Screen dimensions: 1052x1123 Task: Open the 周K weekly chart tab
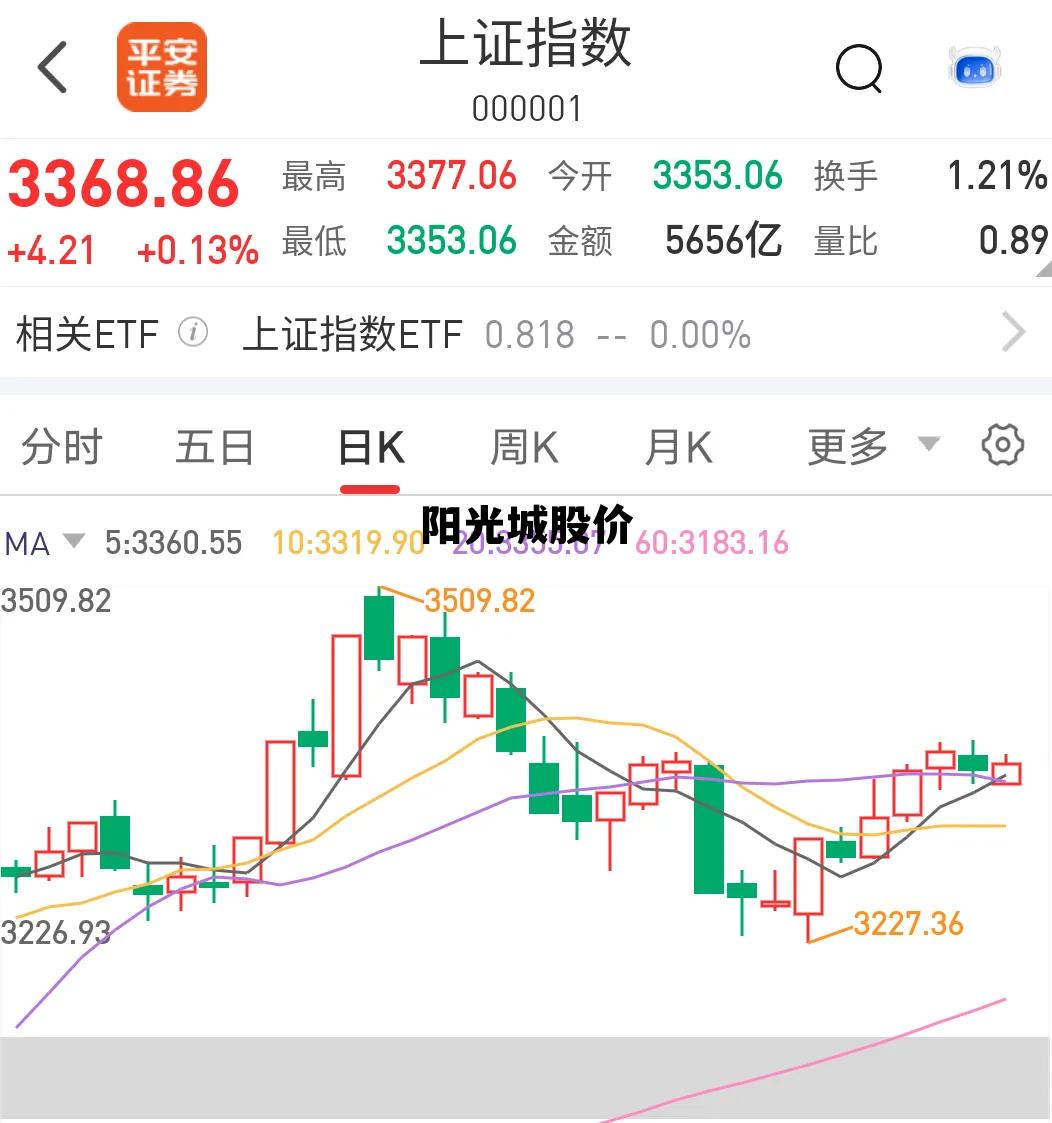(523, 447)
